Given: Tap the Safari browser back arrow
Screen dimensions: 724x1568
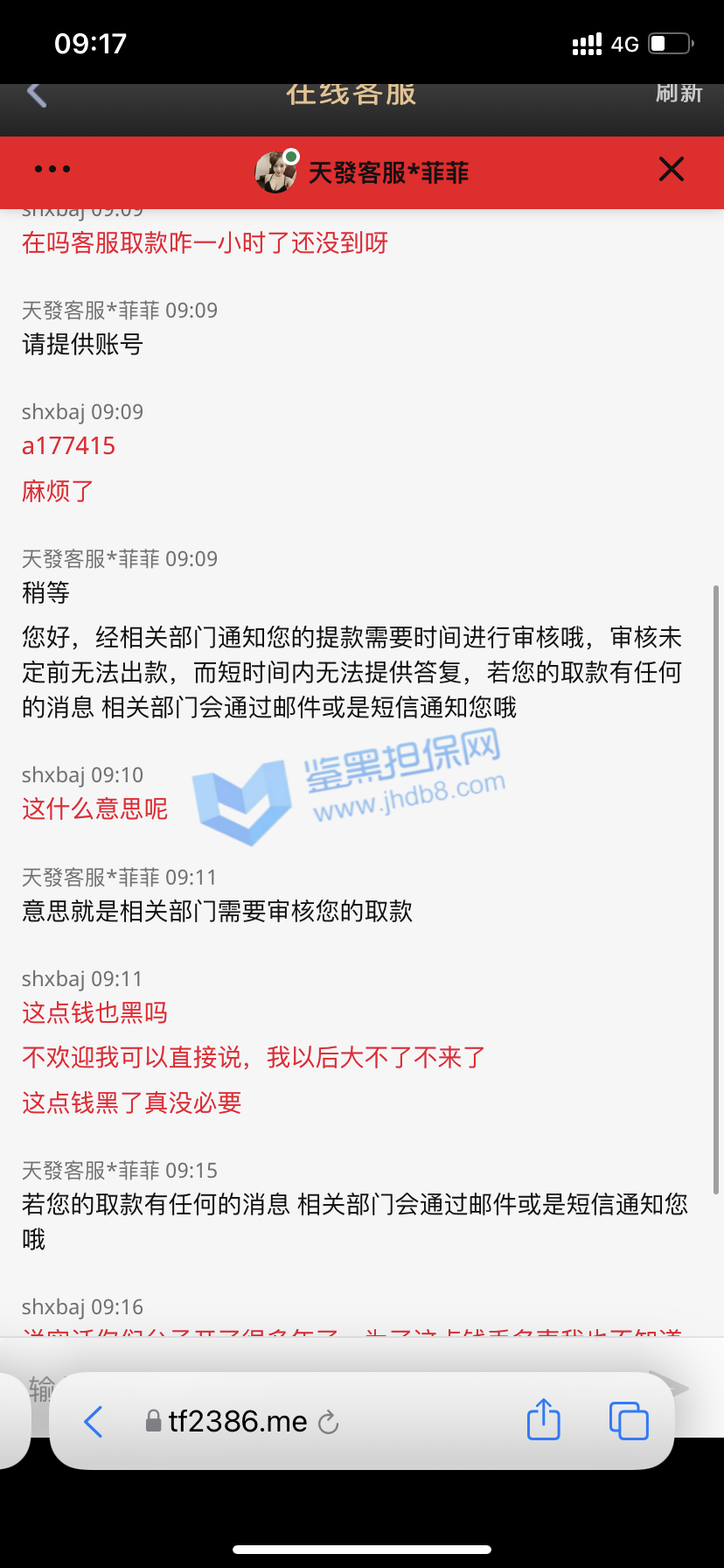Looking at the screenshot, I should point(94,1422).
